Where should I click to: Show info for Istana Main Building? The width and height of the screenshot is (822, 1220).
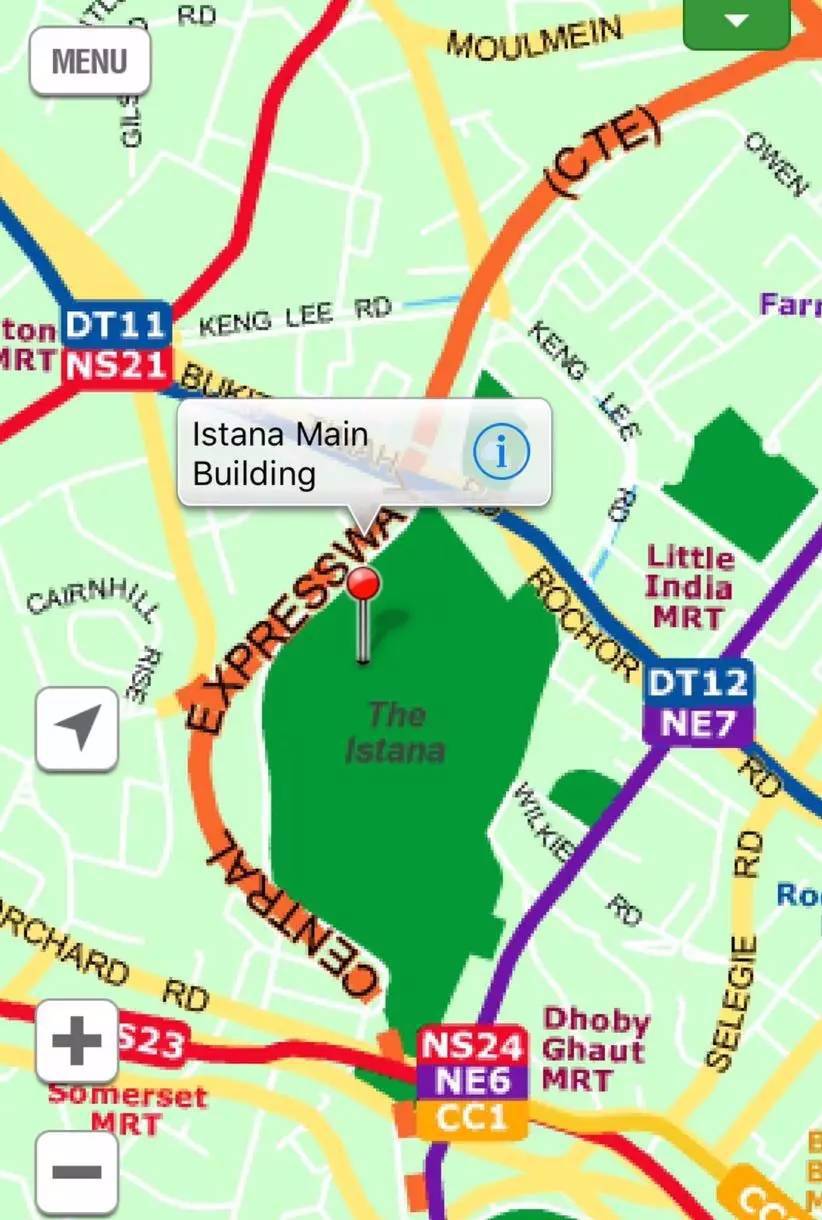[x=500, y=454]
